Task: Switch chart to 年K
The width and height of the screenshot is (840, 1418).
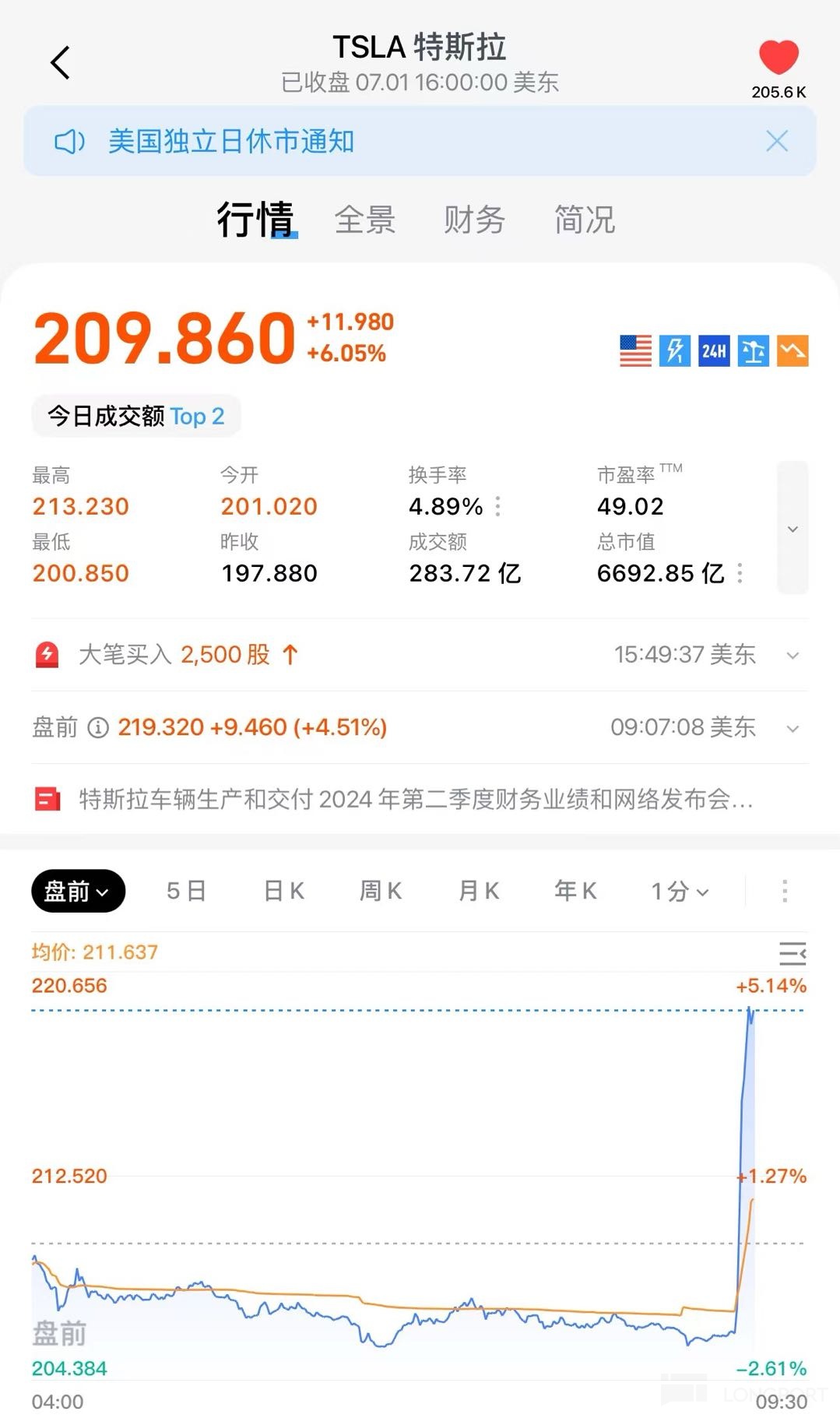Action: pos(575,891)
